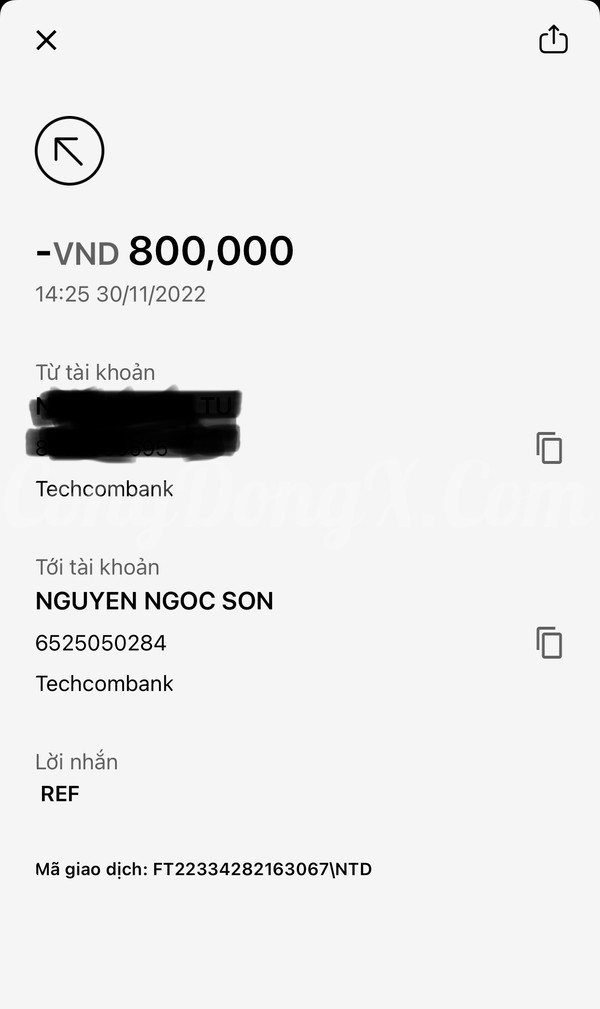Viewport: 600px width, 1009px height.
Task: Close the transaction details screen
Action: click(x=46, y=41)
